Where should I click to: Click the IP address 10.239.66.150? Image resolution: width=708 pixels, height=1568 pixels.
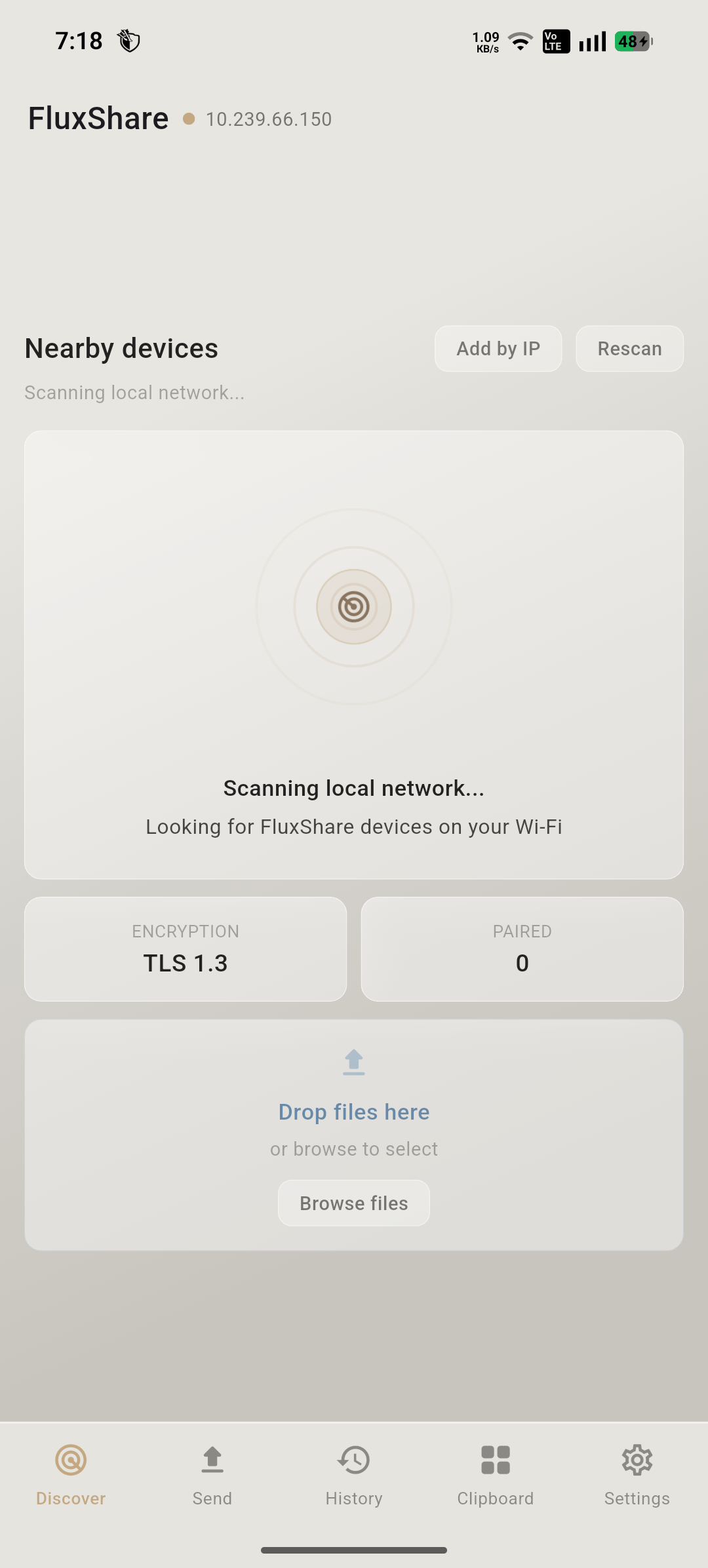pos(268,119)
